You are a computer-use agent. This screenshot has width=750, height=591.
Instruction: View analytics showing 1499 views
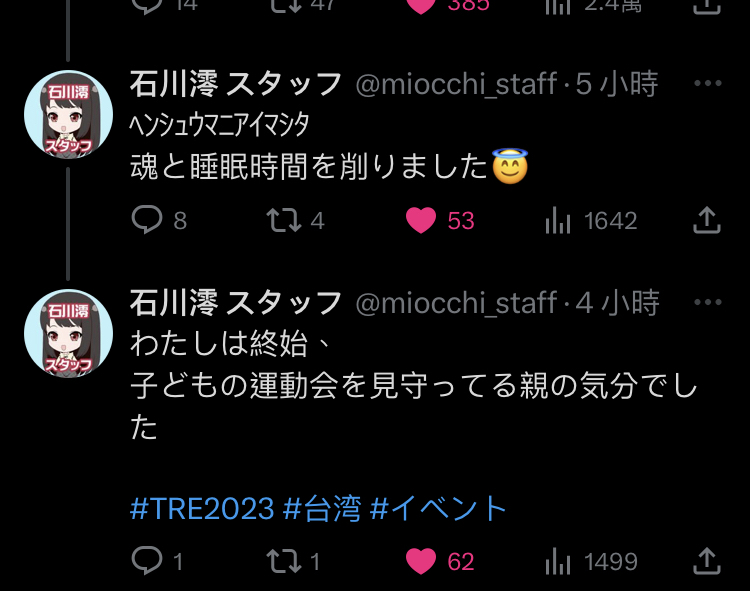point(557,561)
